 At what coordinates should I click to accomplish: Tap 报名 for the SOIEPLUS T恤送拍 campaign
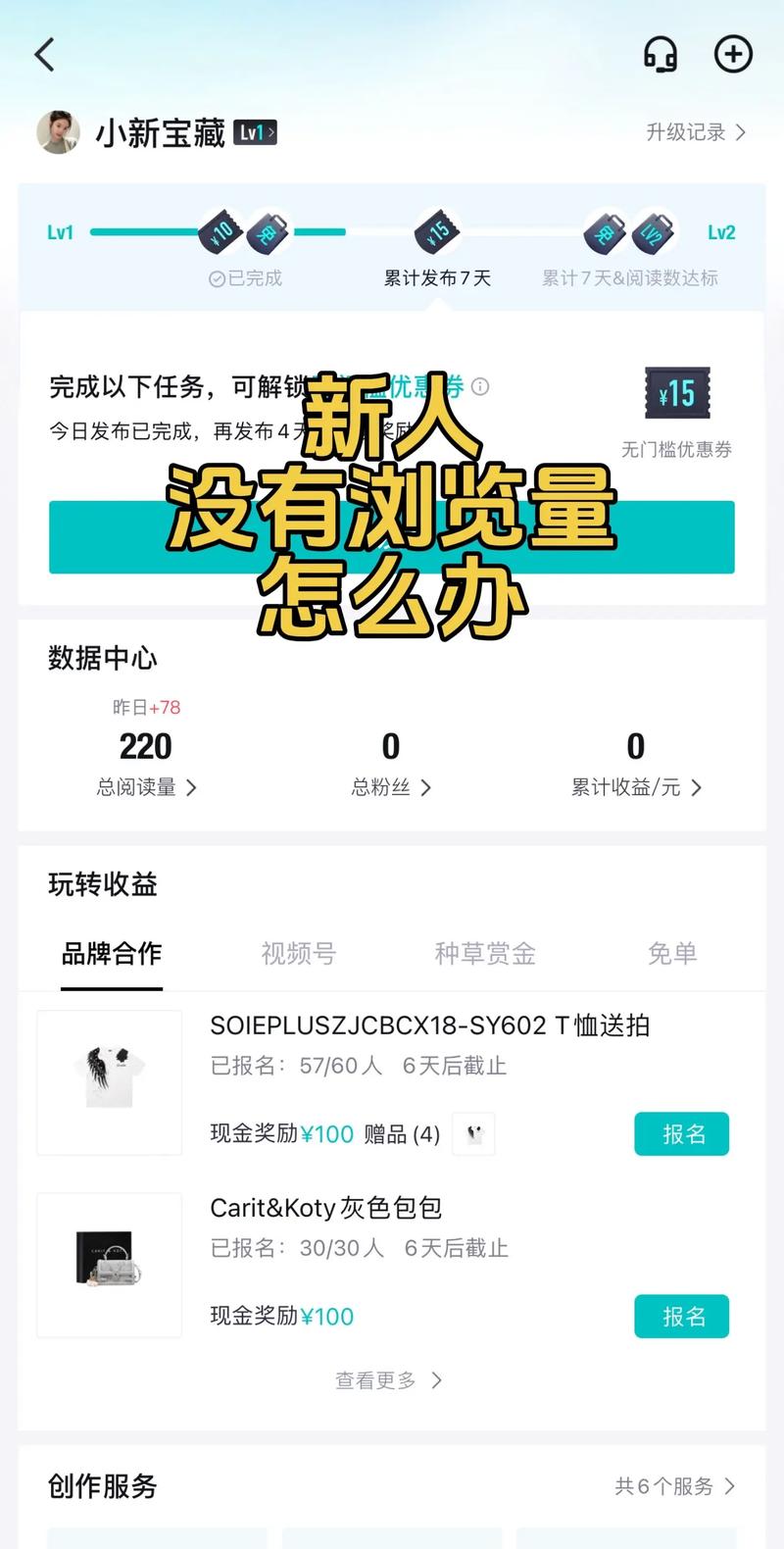pyautogui.click(x=682, y=1134)
